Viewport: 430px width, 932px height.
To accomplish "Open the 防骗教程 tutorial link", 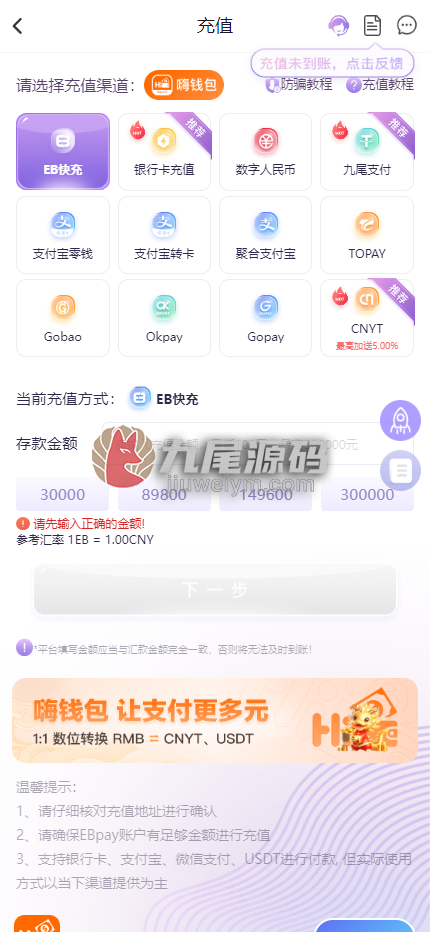I will coord(299,84).
